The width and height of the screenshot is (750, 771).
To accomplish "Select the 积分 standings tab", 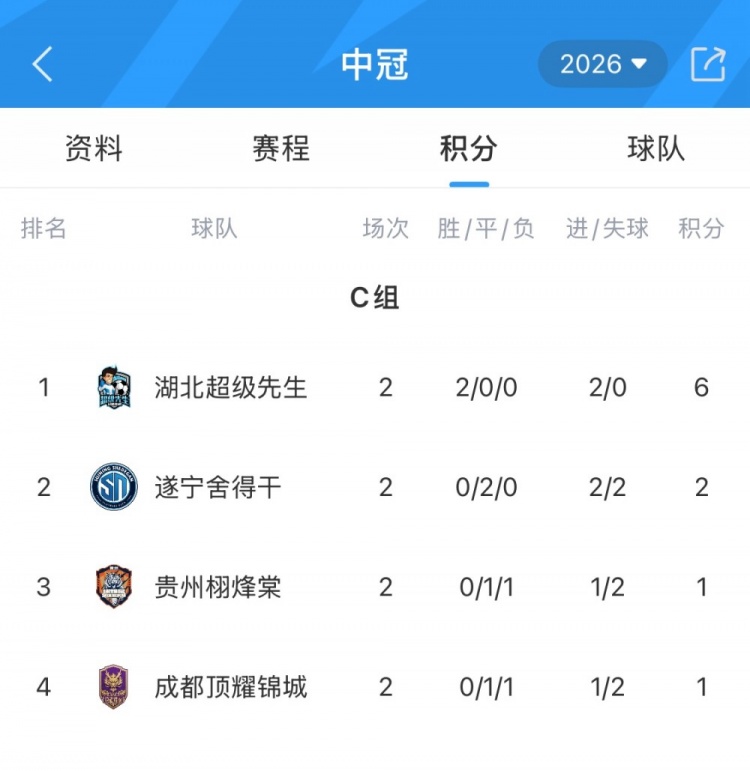I will (x=466, y=148).
